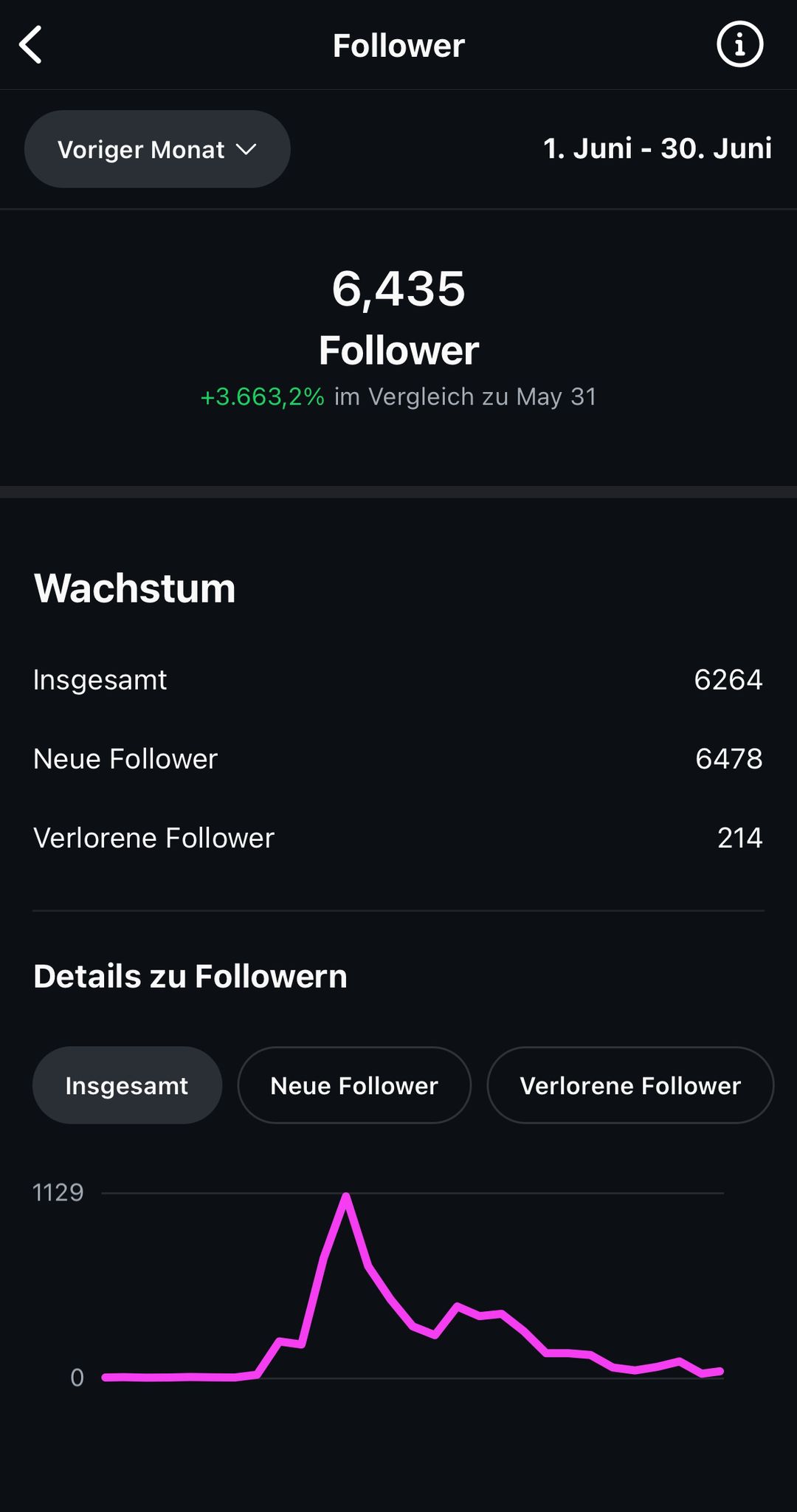Open the Voriger Monat period dropdown
This screenshot has height=1512, width=797.
(157, 149)
